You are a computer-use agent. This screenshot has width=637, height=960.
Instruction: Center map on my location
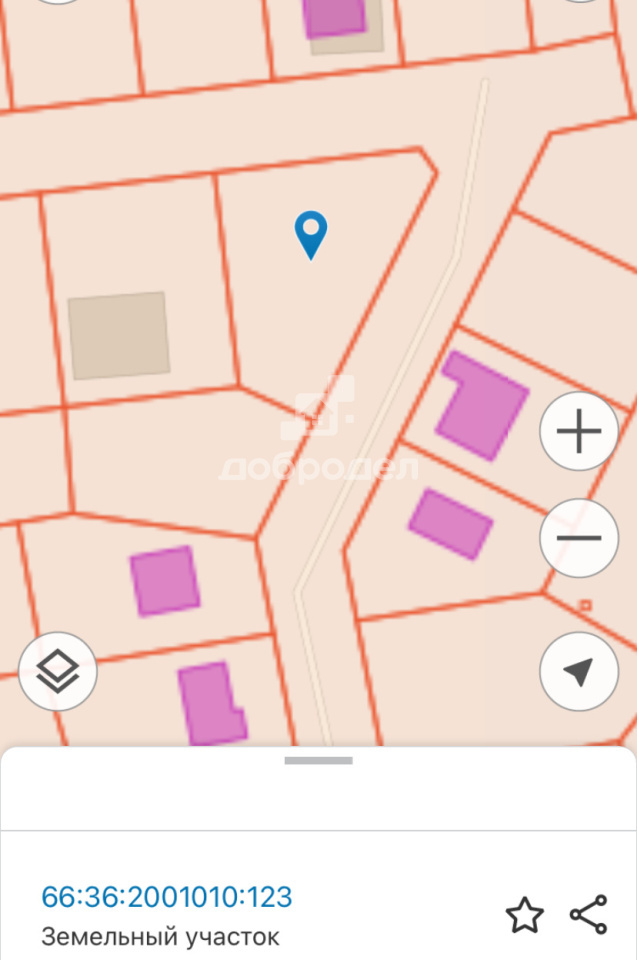(x=578, y=672)
